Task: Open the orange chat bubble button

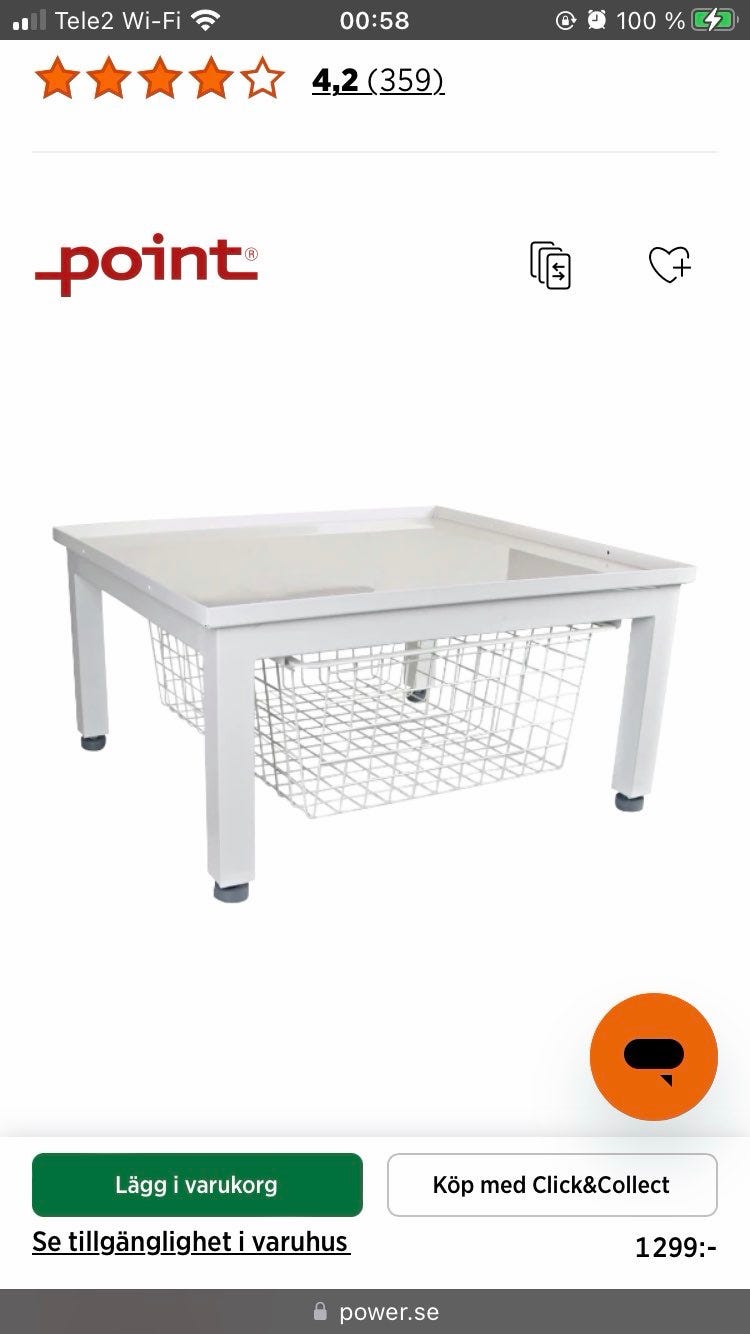Action: [x=654, y=1056]
